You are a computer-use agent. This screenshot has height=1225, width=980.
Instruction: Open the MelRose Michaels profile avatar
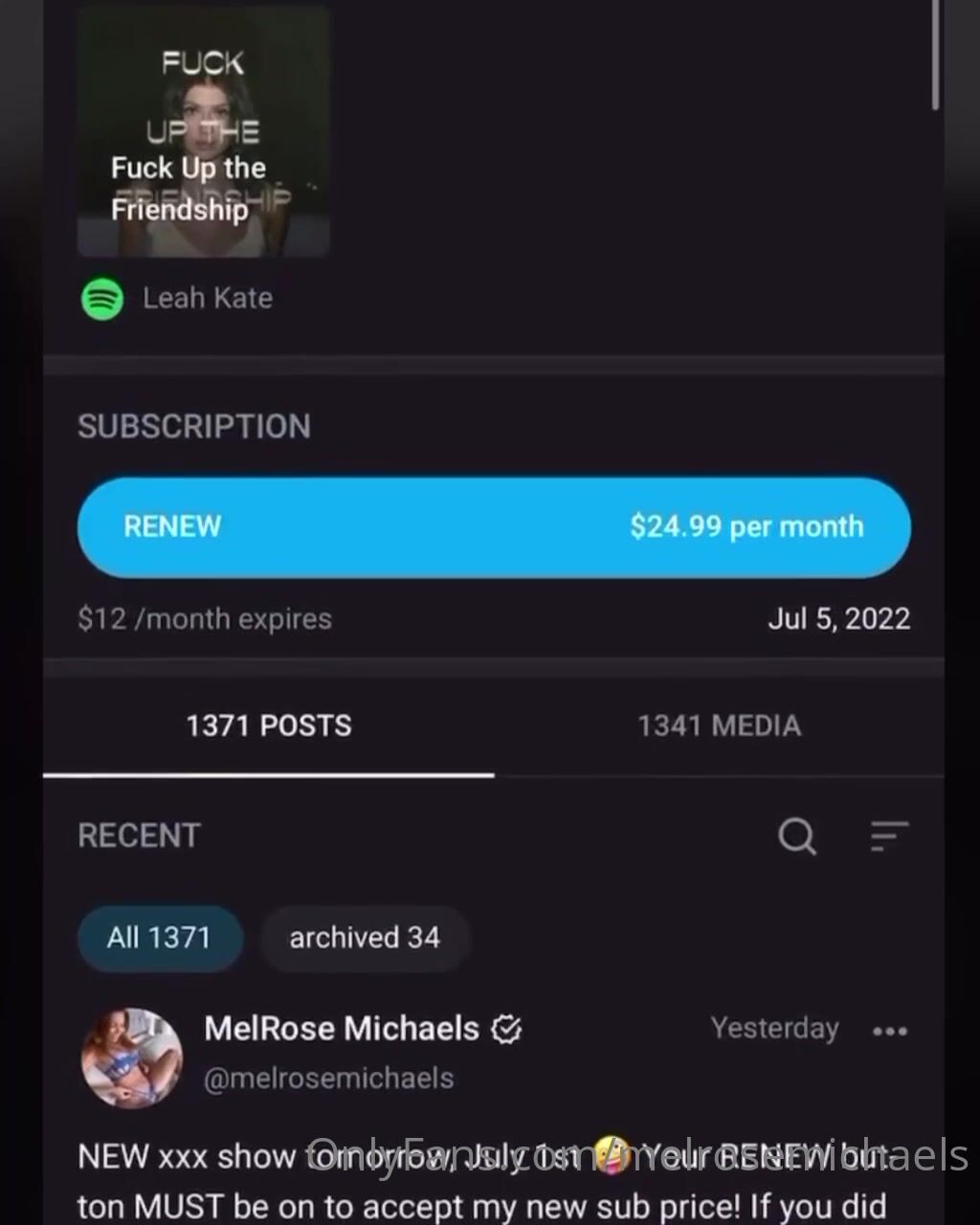(x=132, y=1057)
